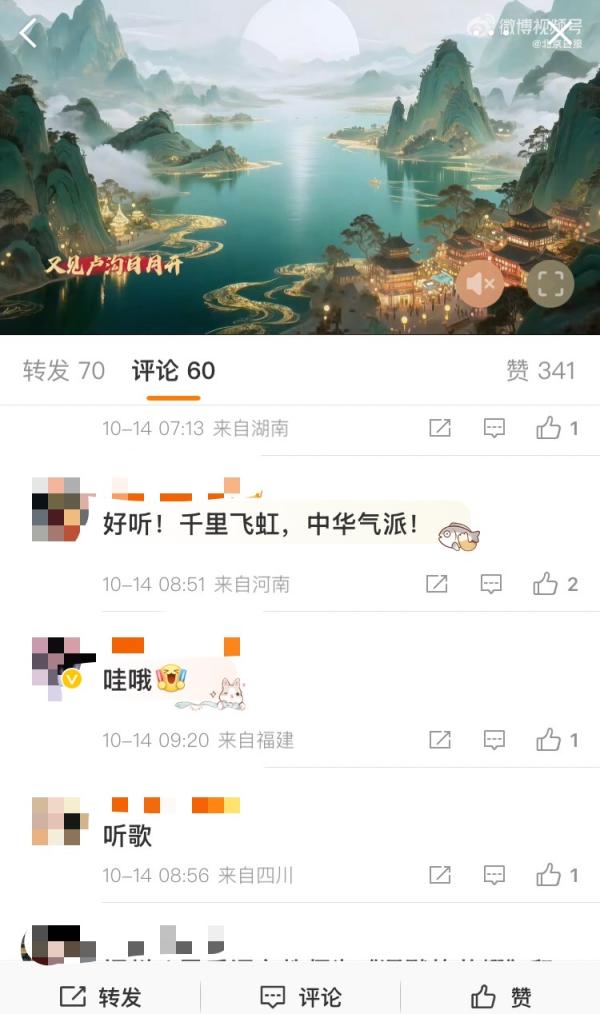
Task: Repost the 听歌 comment
Action: pyautogui.click(x=440, y=875)
